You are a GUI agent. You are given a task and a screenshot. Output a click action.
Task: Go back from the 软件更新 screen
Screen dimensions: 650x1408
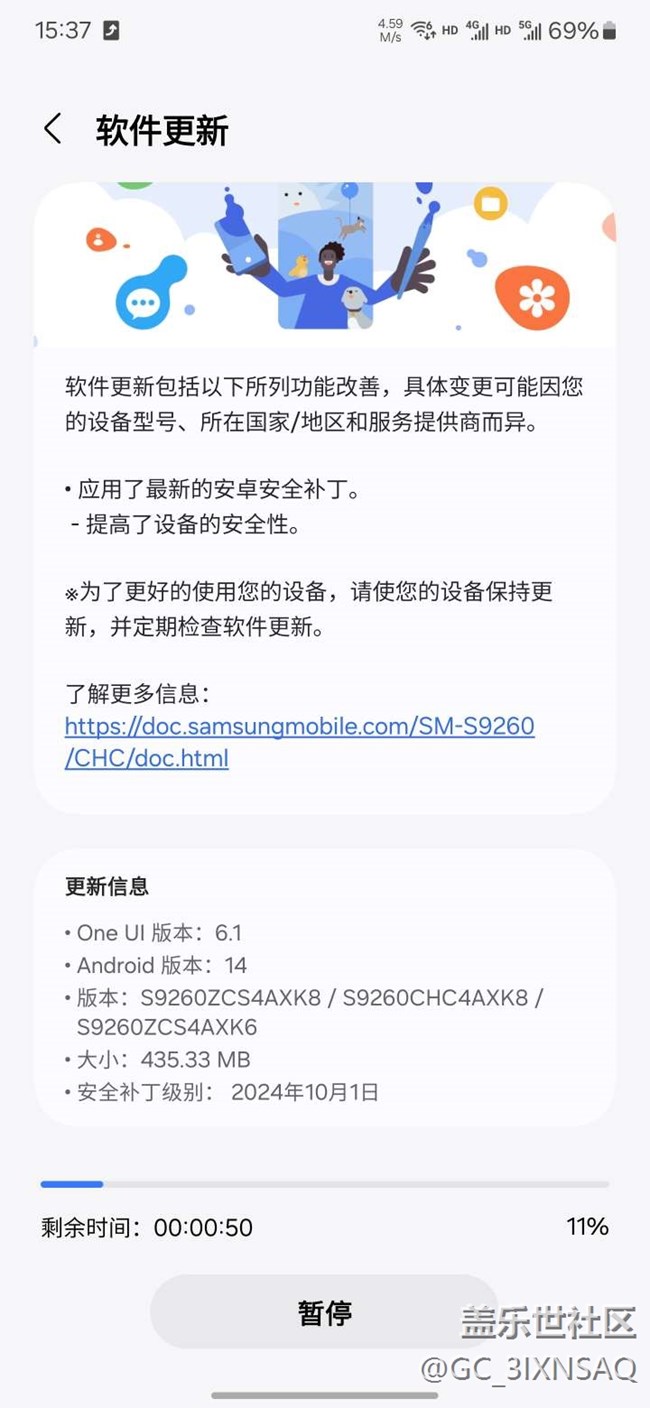point(53,129)
